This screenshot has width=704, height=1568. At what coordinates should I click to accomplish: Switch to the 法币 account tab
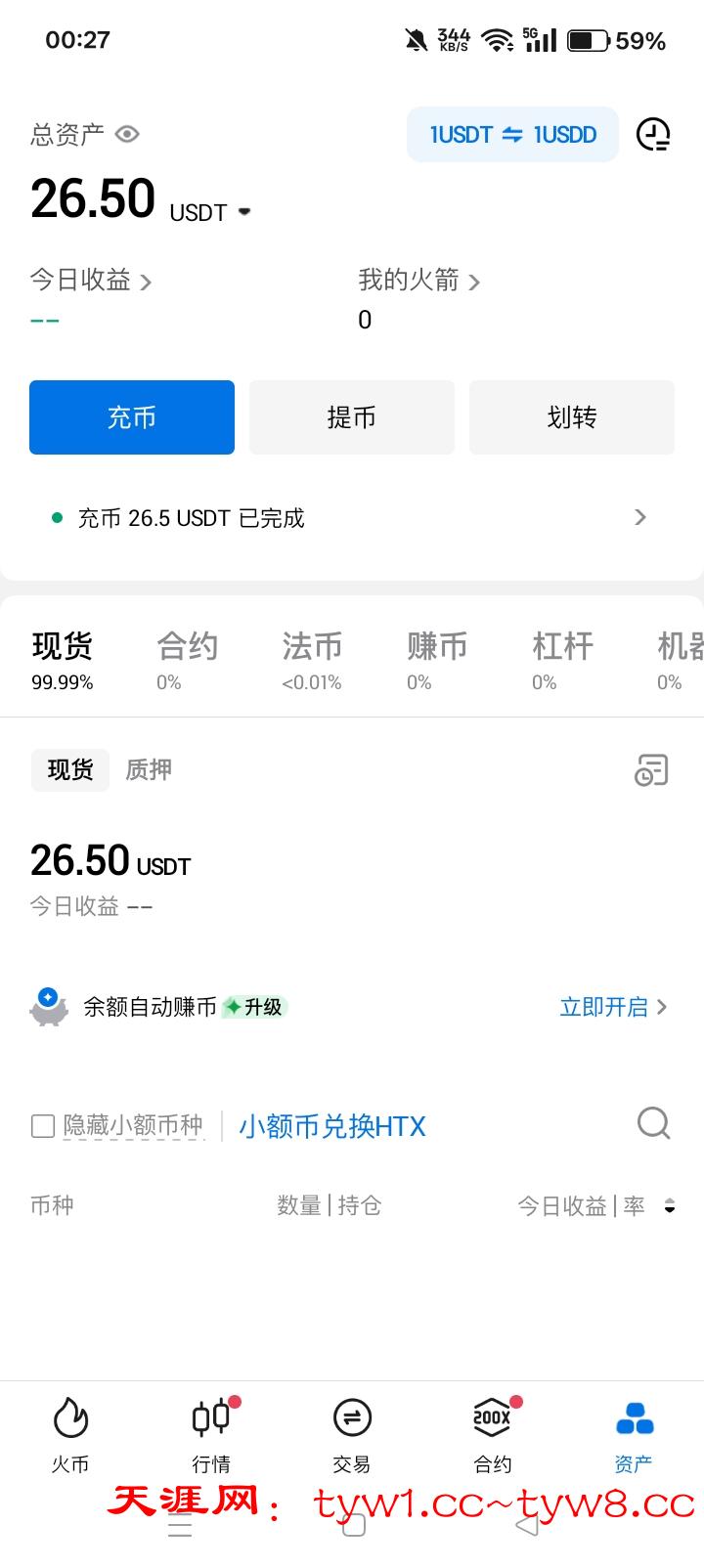coord(312,658)
